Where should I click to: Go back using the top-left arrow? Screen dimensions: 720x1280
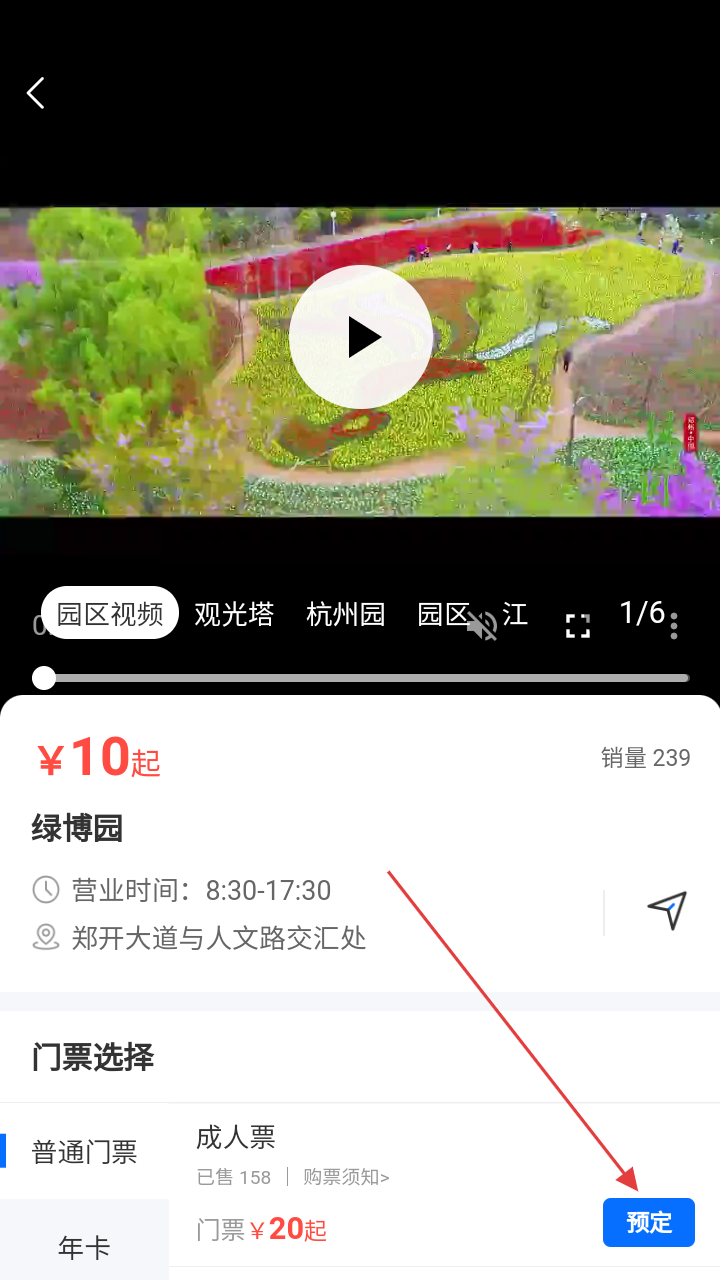36,93
